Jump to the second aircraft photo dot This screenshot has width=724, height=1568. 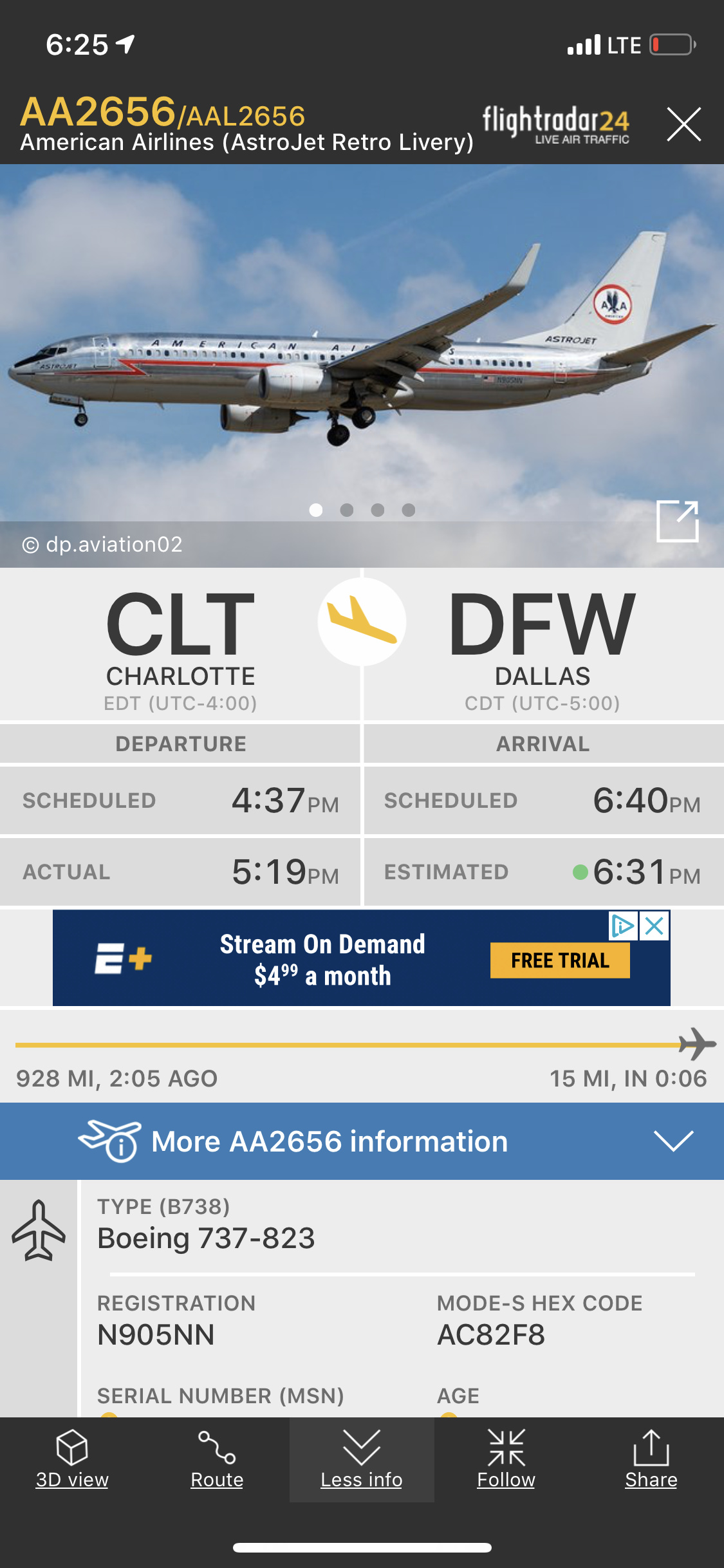tap(347, 510)
